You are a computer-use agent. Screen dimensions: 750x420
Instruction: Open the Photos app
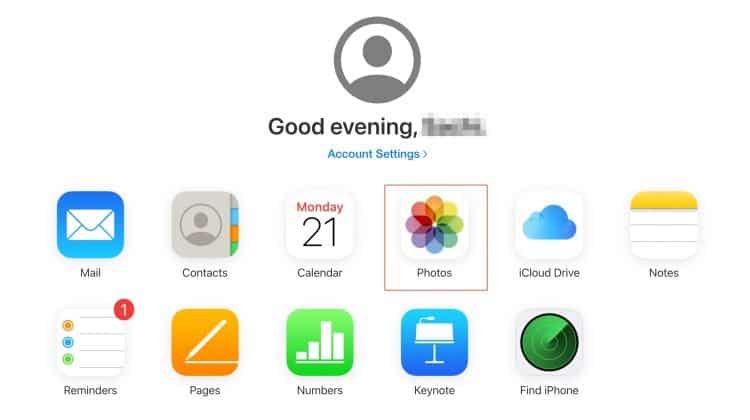[434, 225]
